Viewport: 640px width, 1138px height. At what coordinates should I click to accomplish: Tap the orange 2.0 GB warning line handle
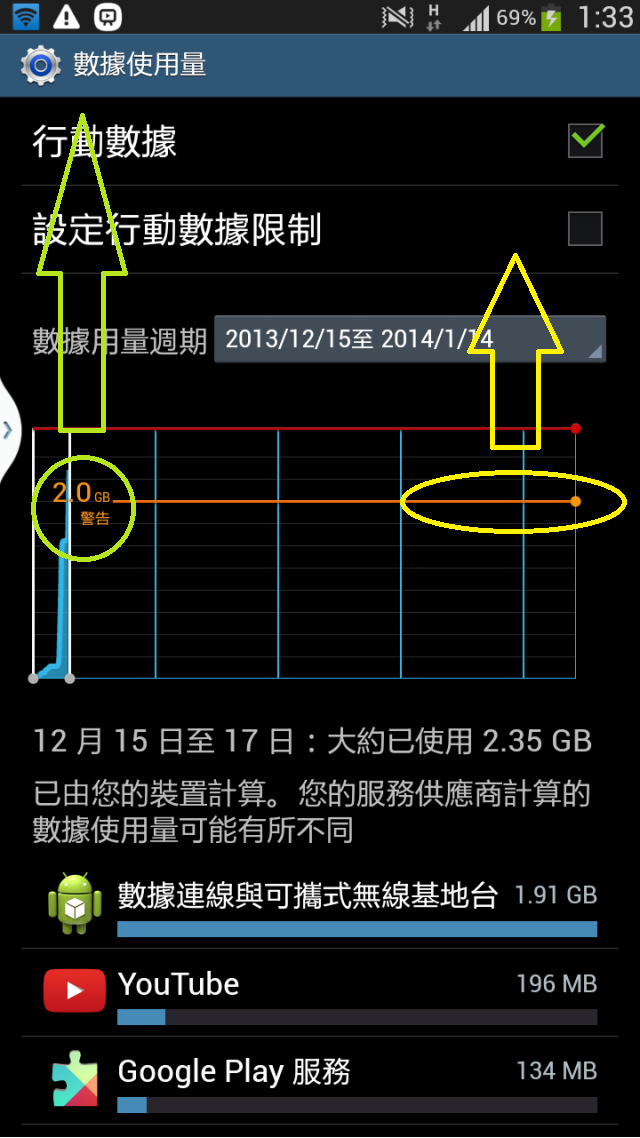pyautogui.click(x=575, y=501)
